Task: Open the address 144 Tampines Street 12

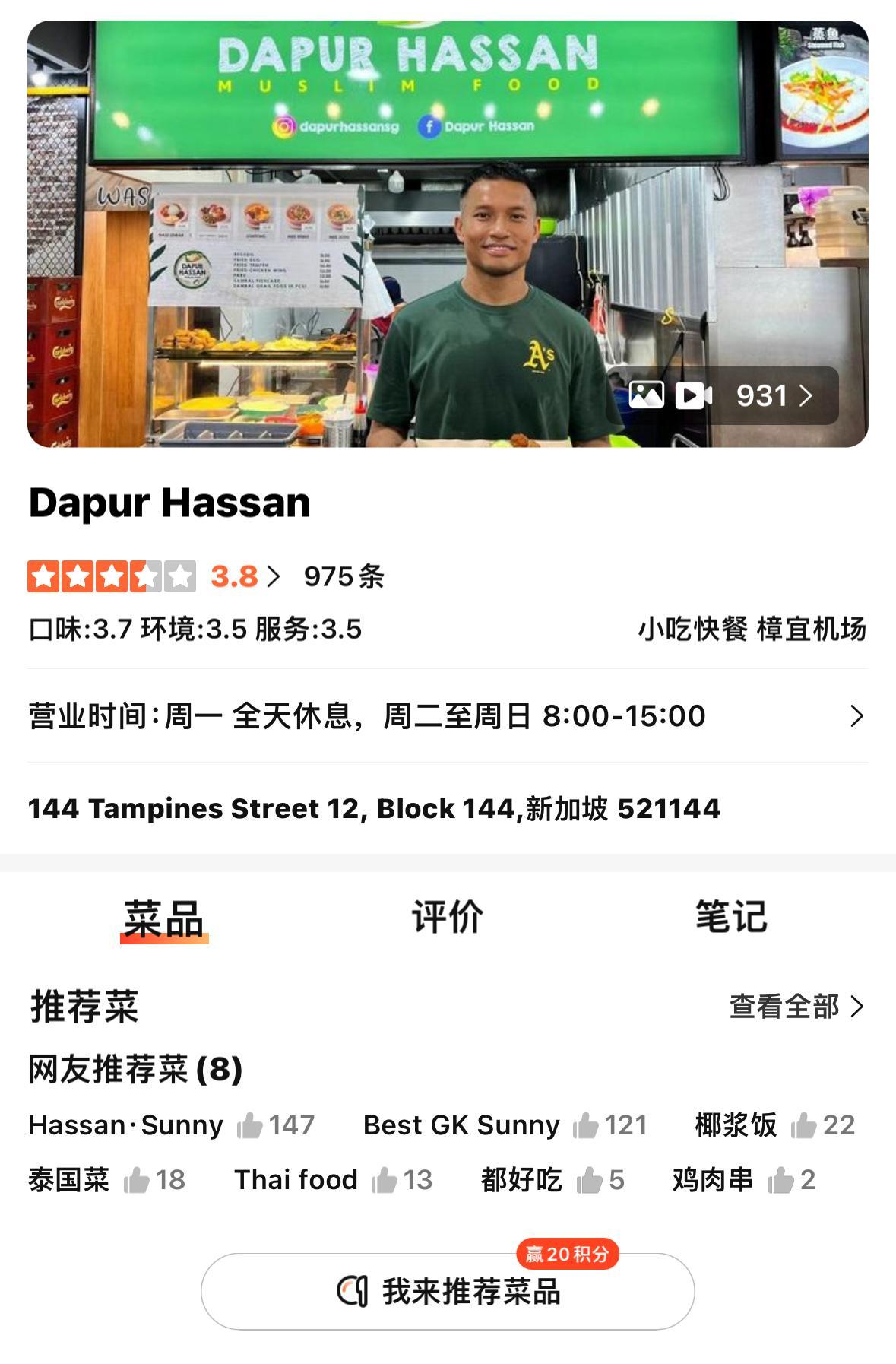Action: (374, 809)
